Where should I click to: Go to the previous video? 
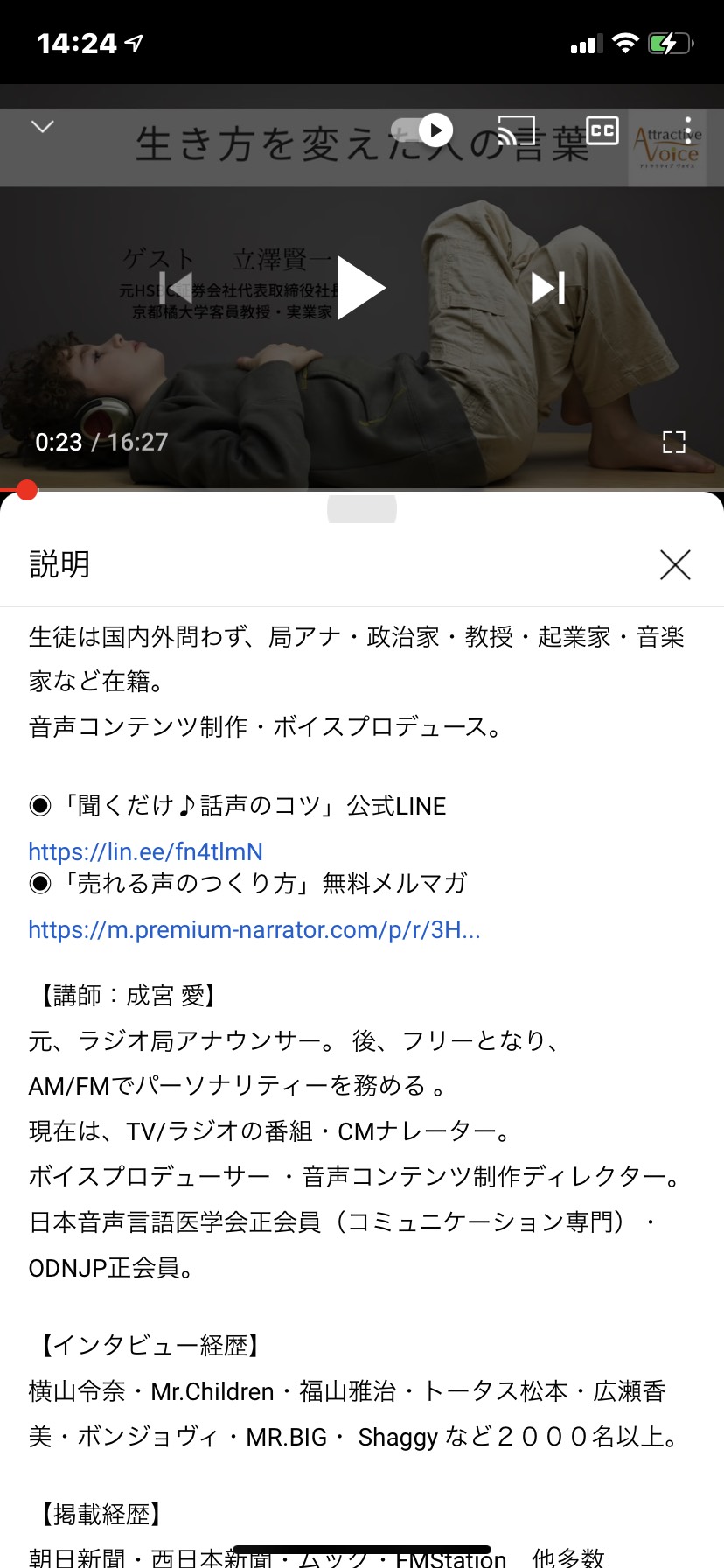pos(176,288)
